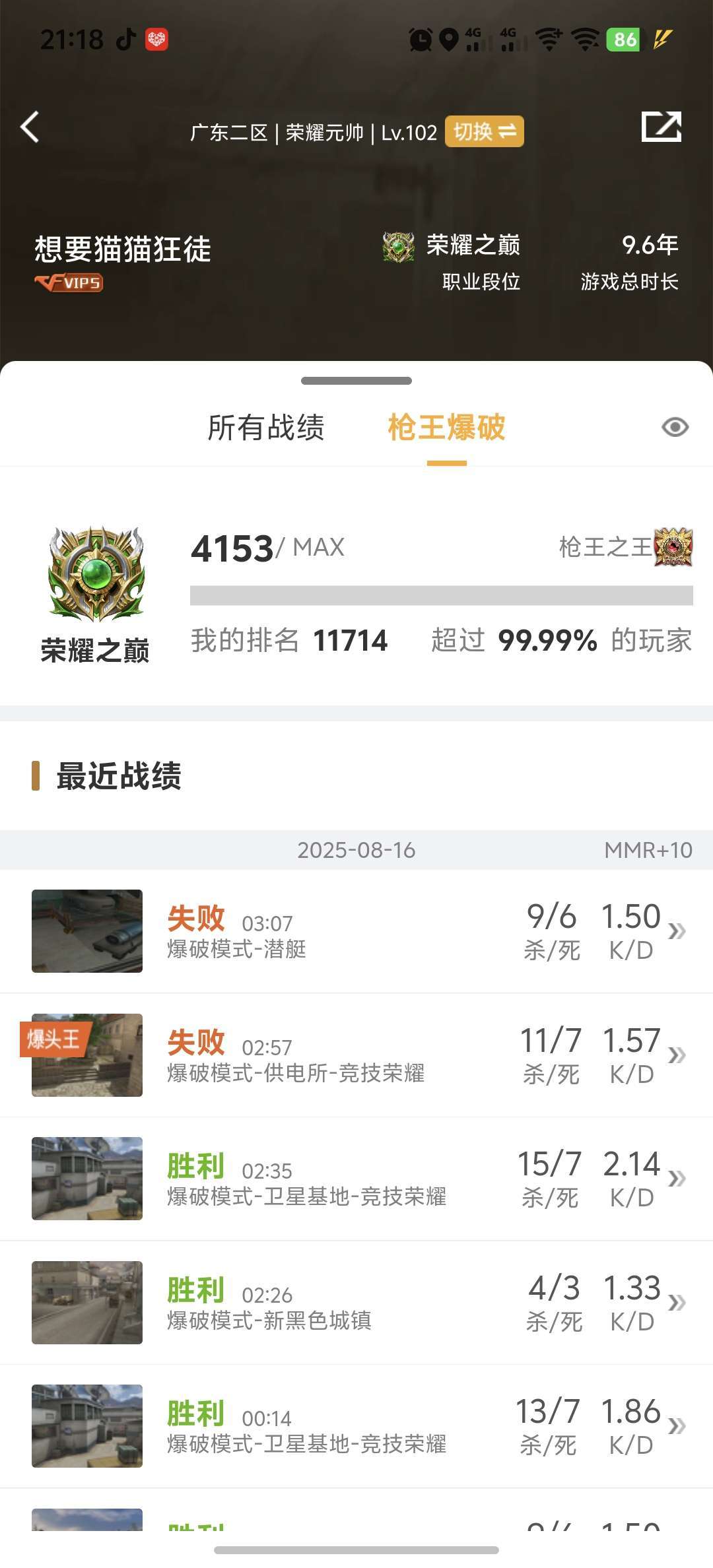The width and height of the screenshot is (713, 1568).
Task: Go back using the top-left arrow
Action: click(30, 127)
